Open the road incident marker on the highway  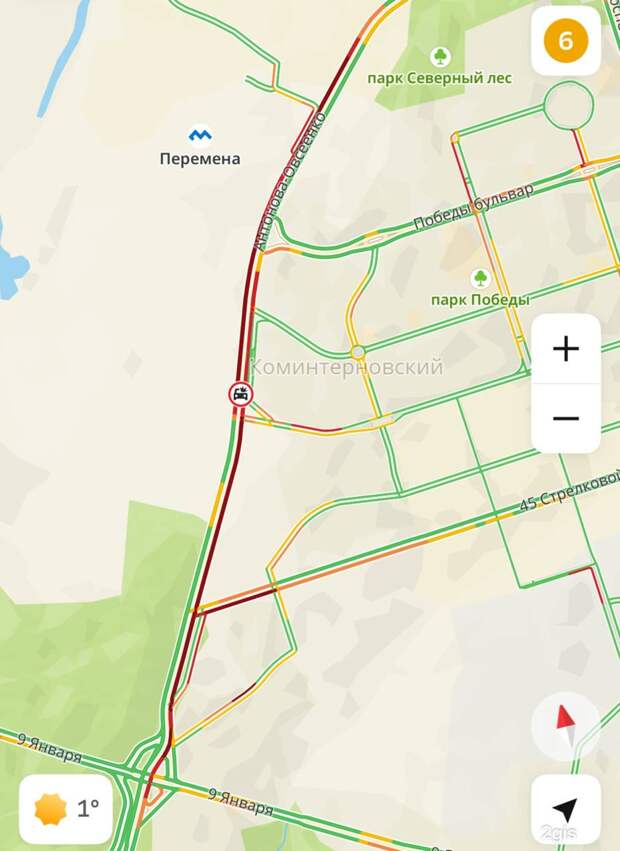[241, 394]
